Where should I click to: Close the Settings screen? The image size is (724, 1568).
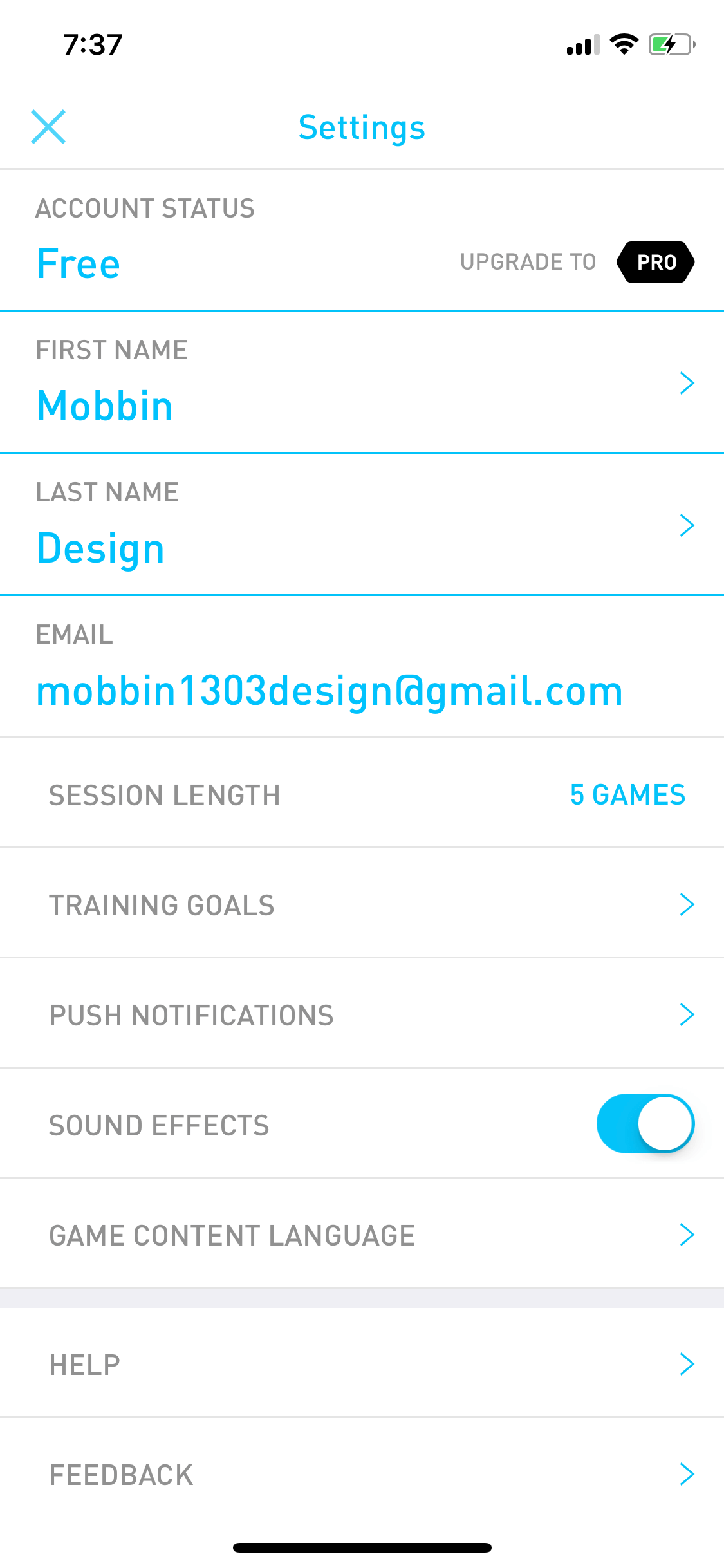48,127
